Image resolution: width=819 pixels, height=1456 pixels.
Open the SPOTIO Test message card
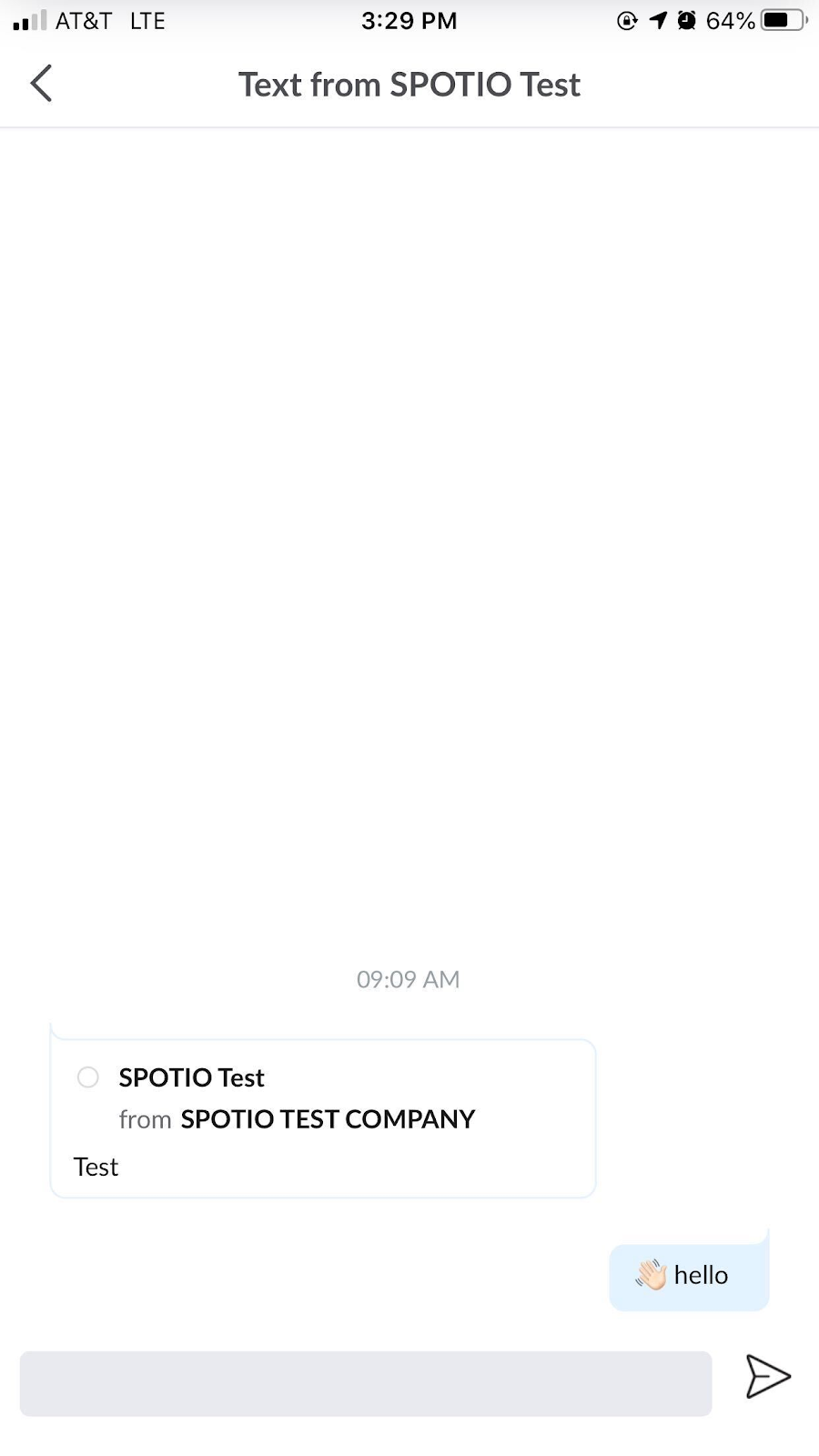[x=323, y=1119]
